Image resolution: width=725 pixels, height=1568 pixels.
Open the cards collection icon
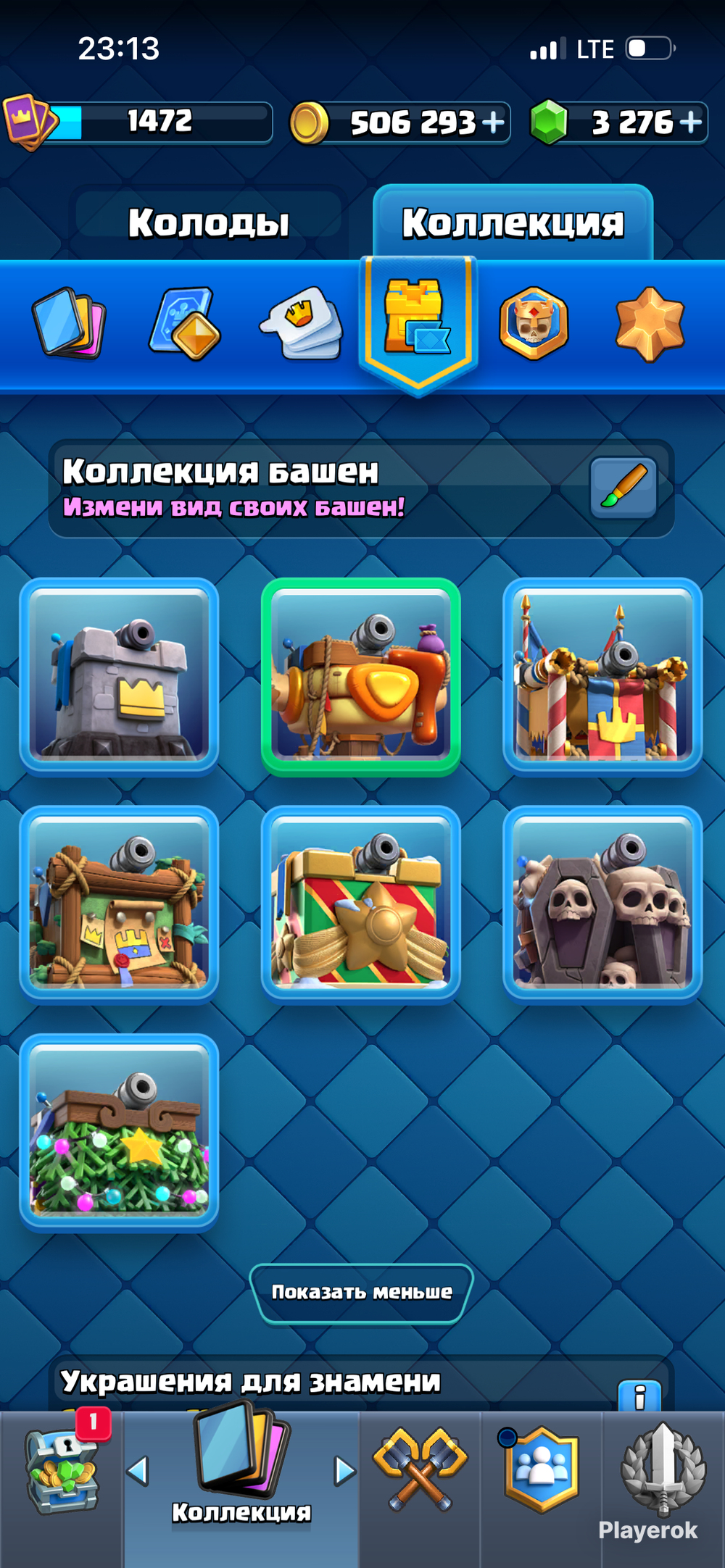click(x=69, y=322)
